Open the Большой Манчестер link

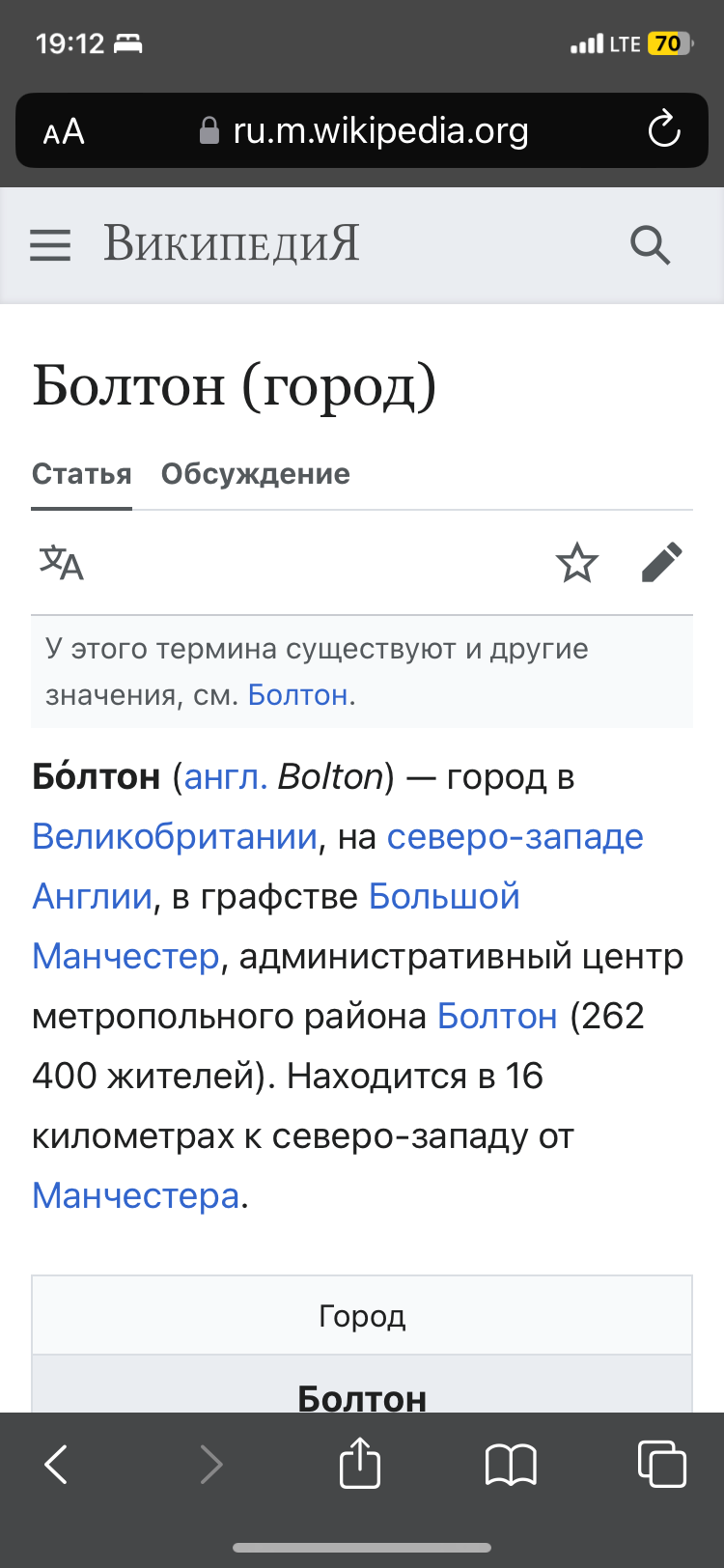tap(444, 897)
